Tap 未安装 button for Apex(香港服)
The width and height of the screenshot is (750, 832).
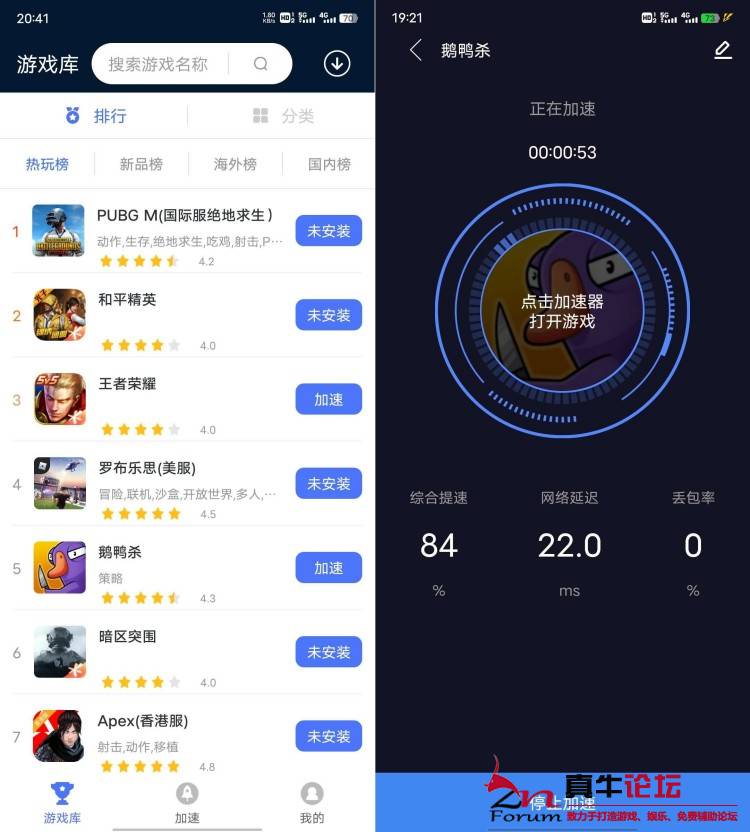pyautogui.click(x=328, y=736)
